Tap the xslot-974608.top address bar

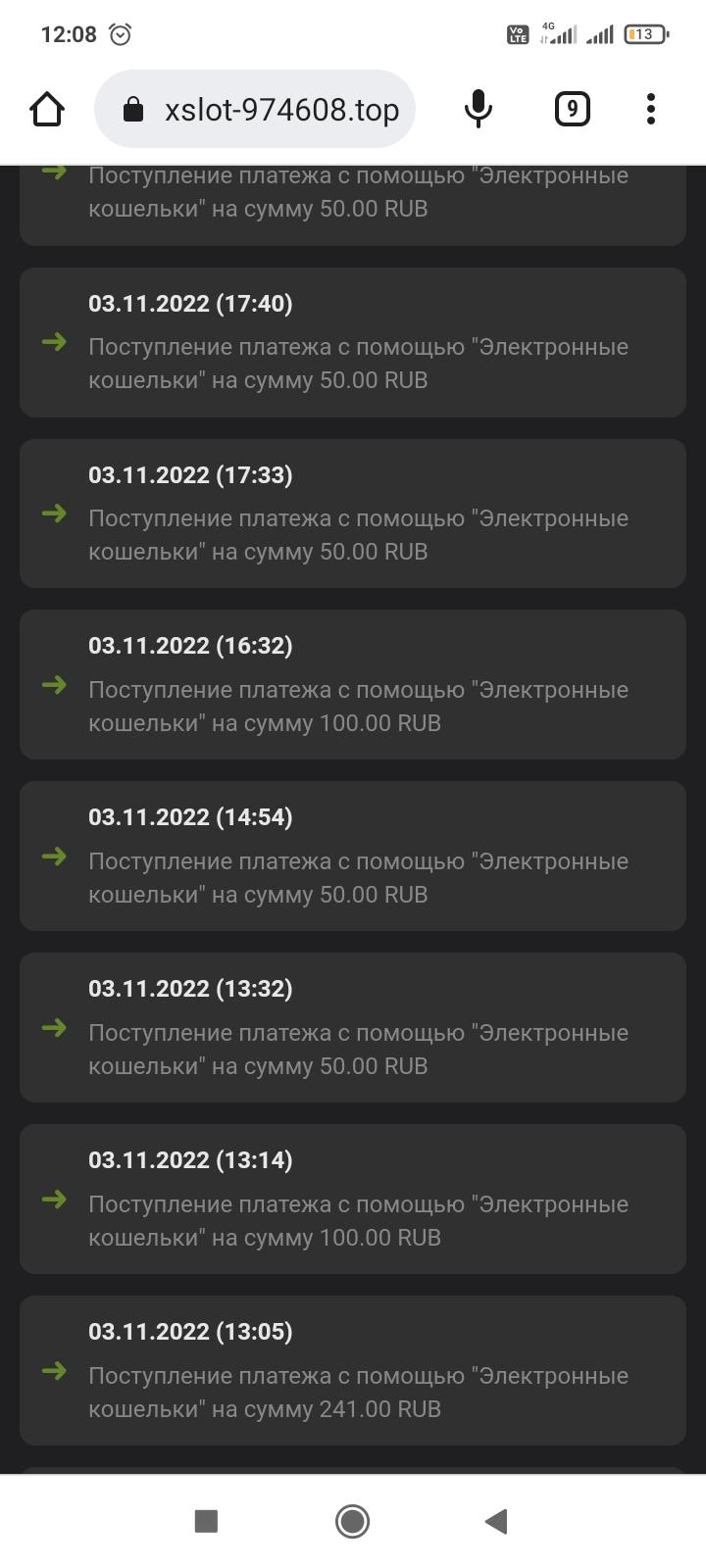tap(254, 109)
